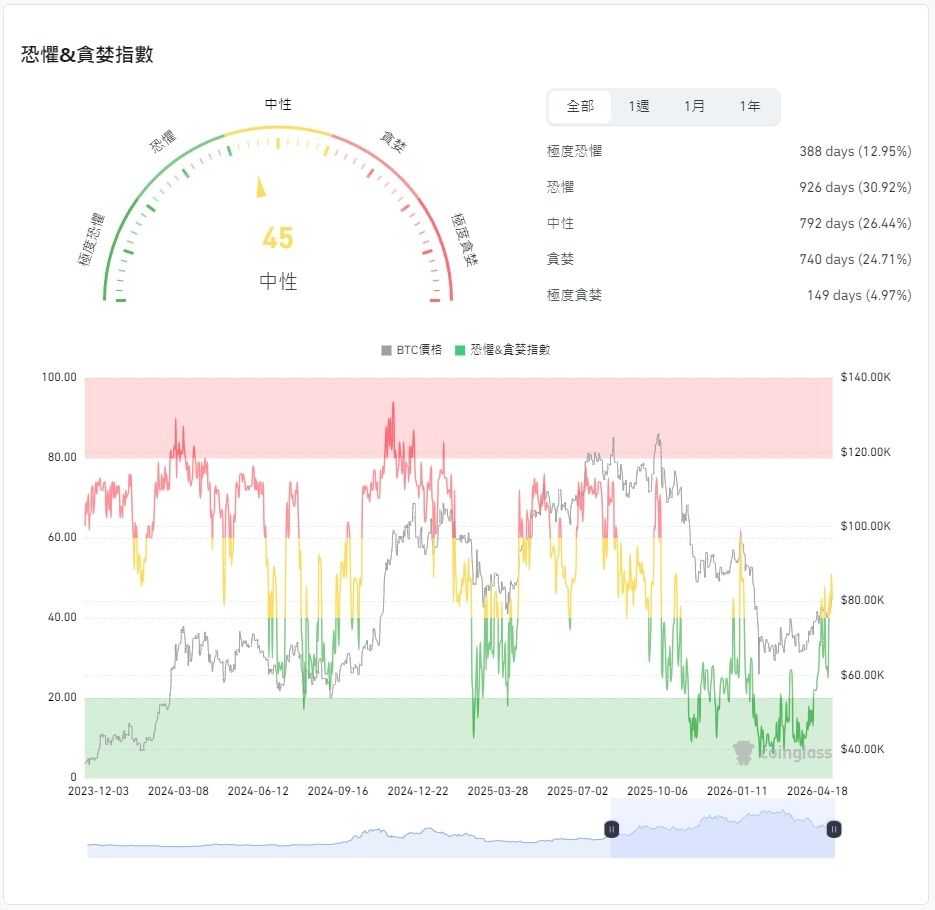The height and width of the screenshot is (910, 935).
Task: Switch to the 1週 range
Action: point(638,107)
